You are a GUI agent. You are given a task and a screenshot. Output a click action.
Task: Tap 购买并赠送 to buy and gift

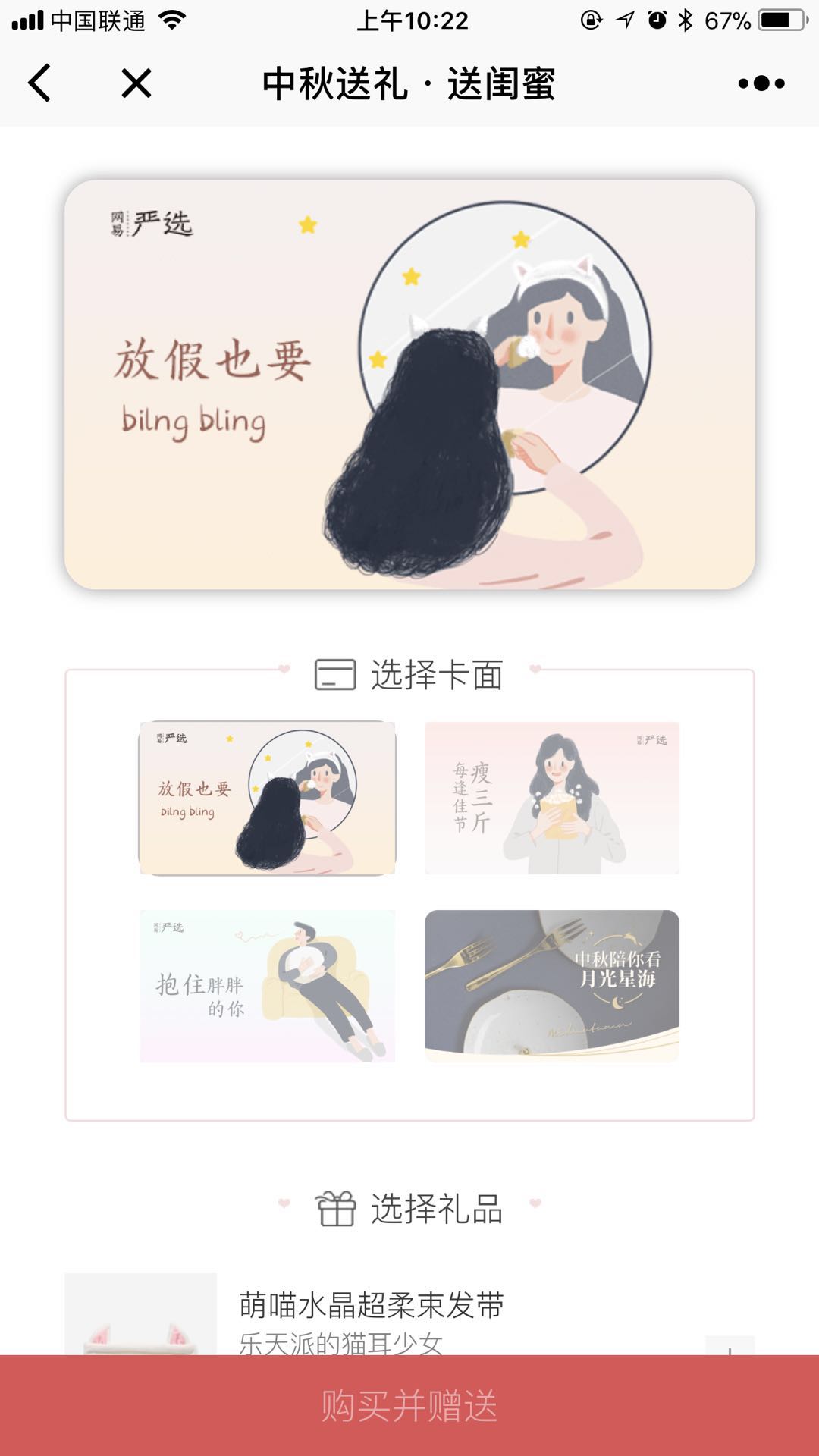pos(409,1405)
